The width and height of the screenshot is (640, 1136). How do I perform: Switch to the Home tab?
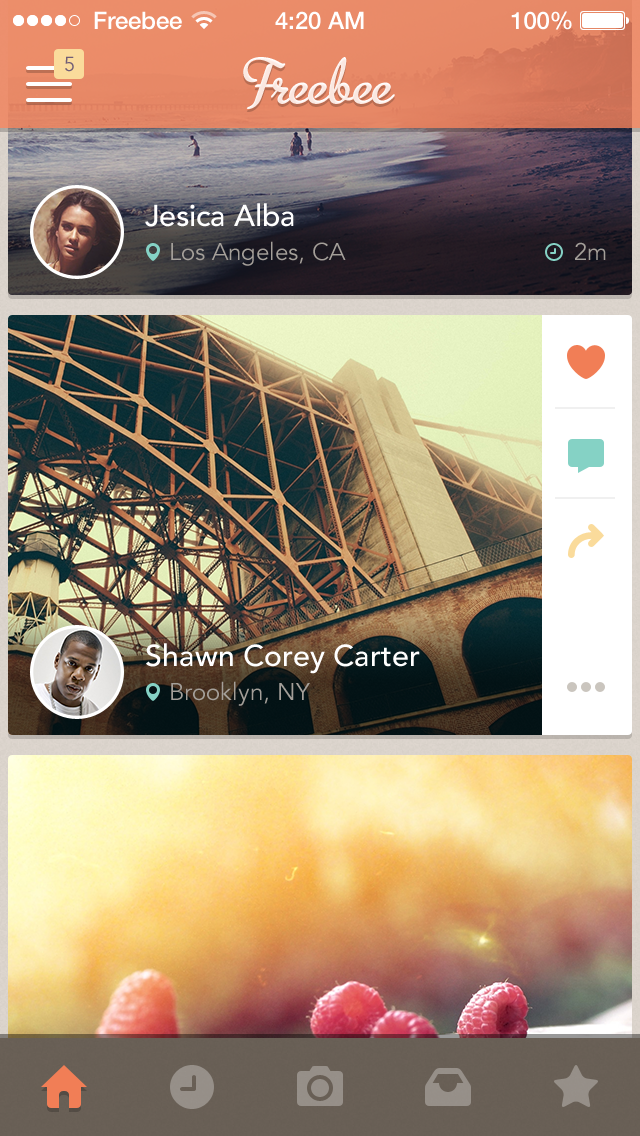(64, 1087)
